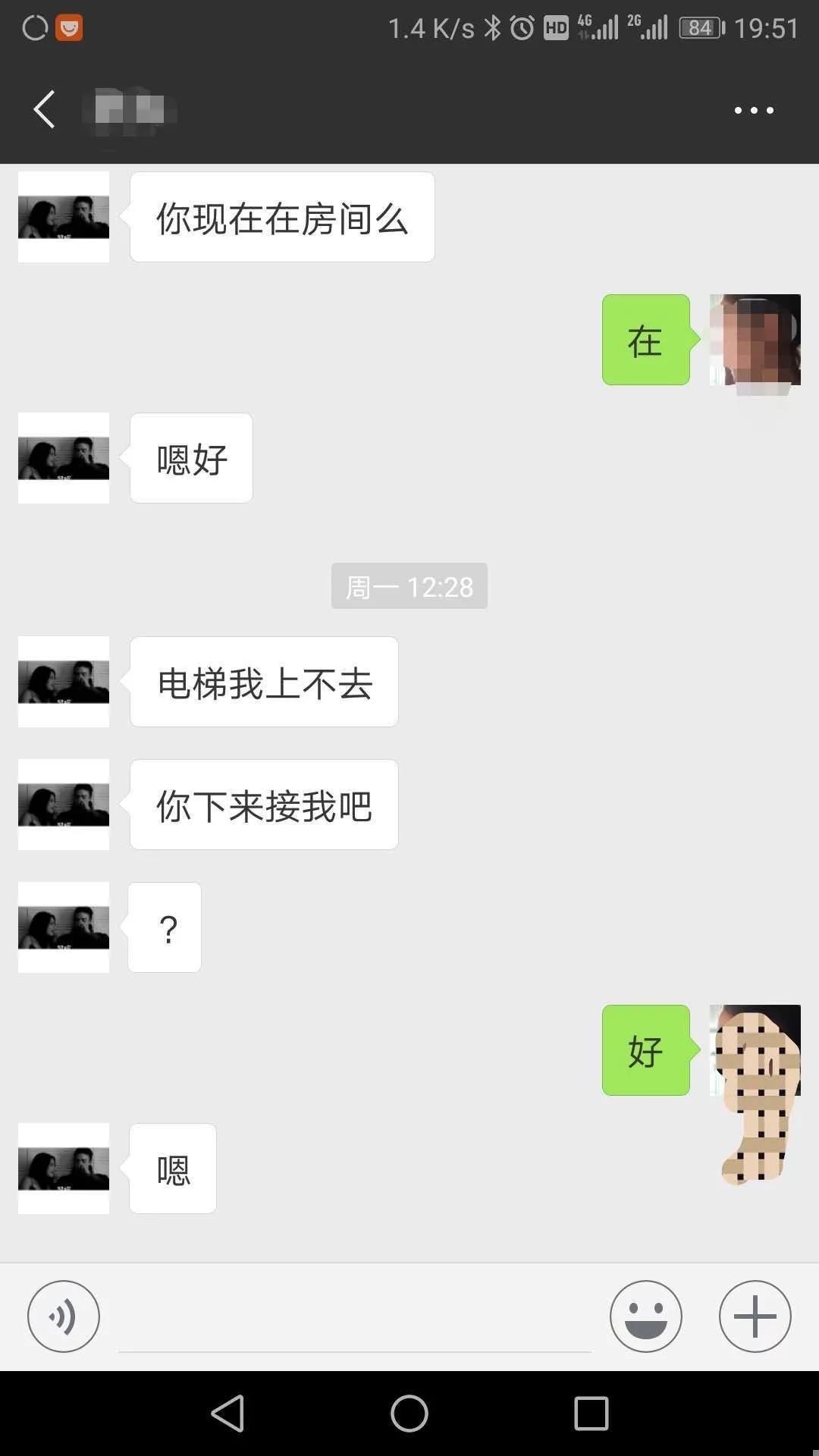
Task: Tap the '你下来接我吧' chat bubble
Action: [x=263, y=805]
